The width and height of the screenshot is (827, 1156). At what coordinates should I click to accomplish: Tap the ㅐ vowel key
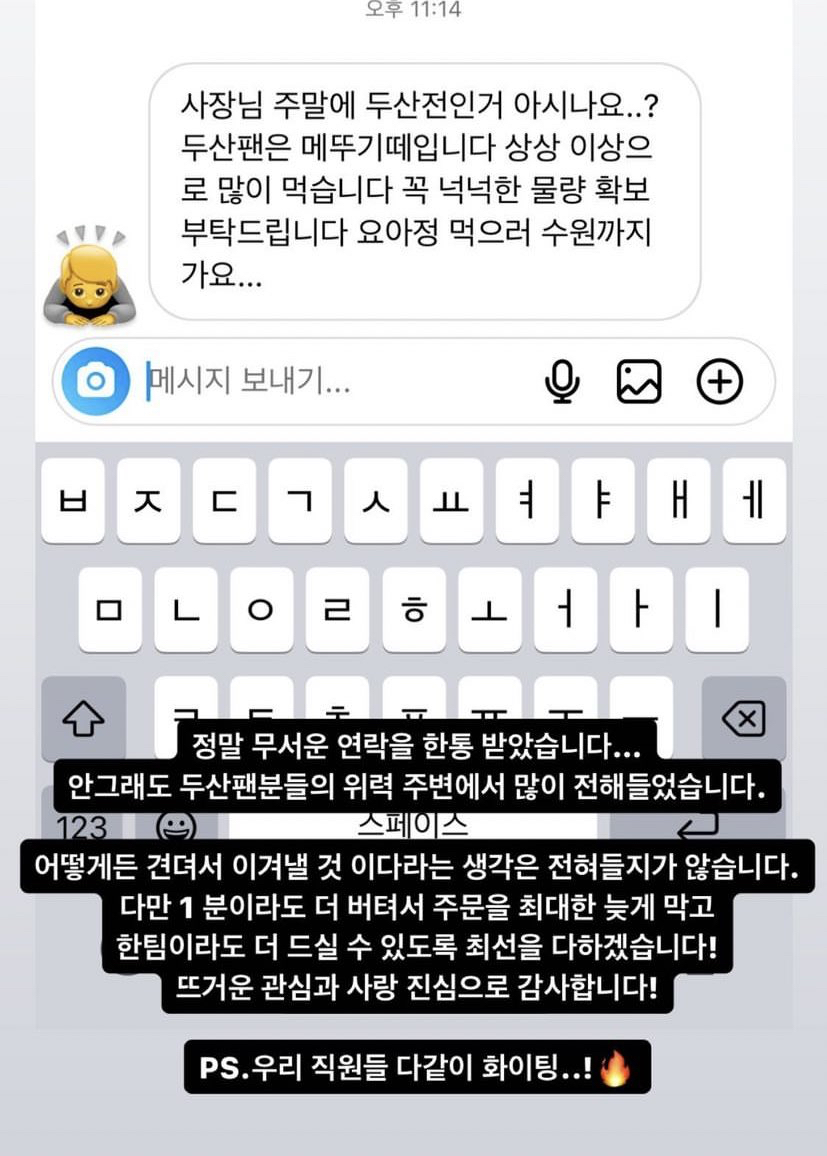point(678,503)
